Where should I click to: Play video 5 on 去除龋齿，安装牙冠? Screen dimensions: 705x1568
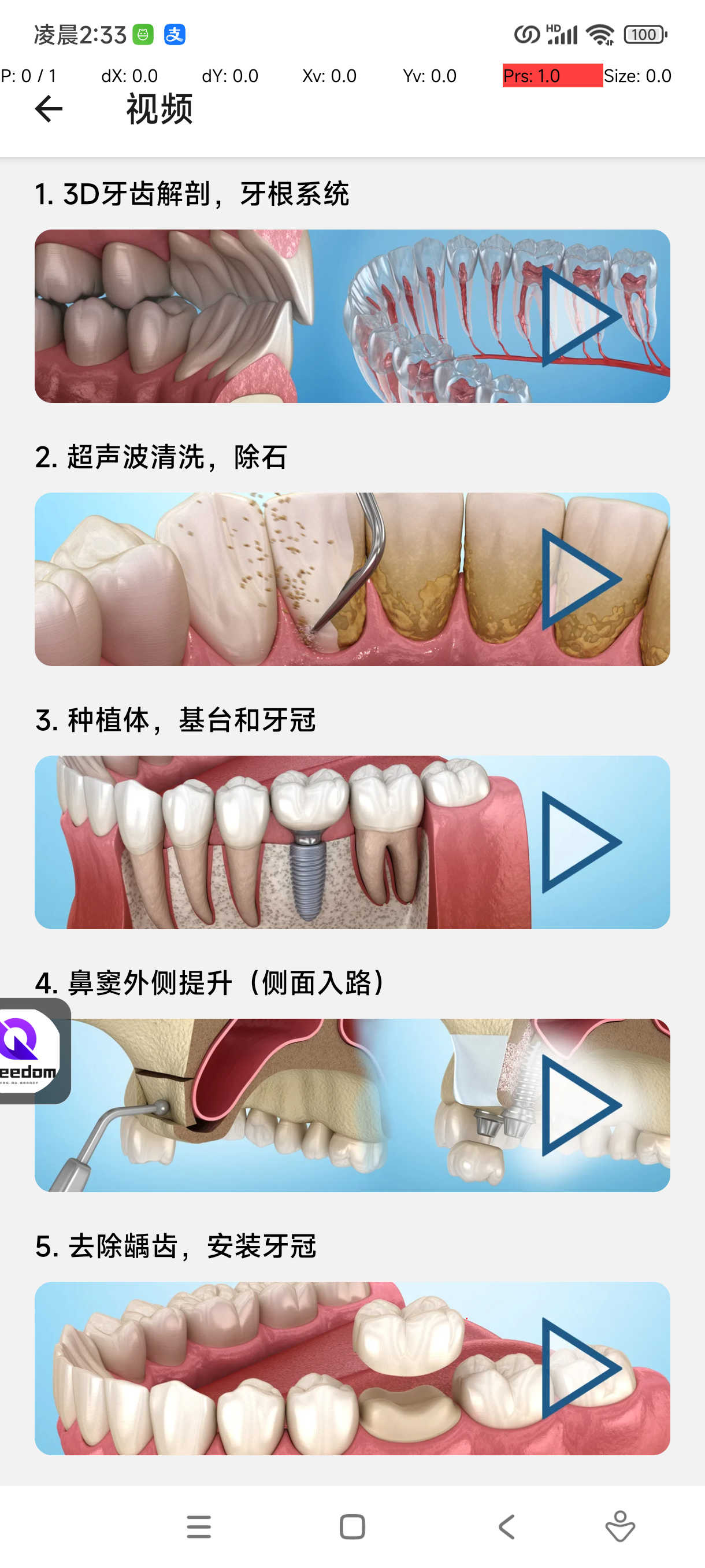pyautogui.click(x=579, y=1369)
